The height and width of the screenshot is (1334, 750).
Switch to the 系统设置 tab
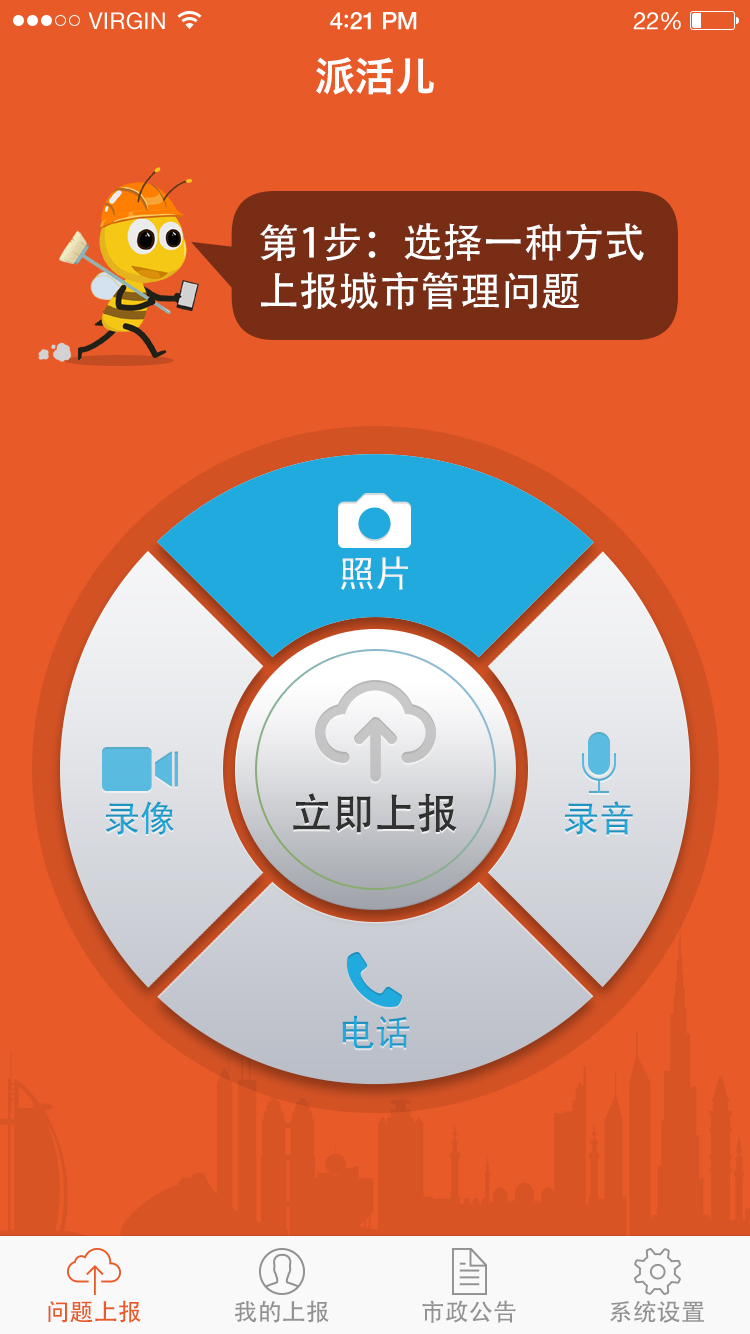[x=655, y=1290]
